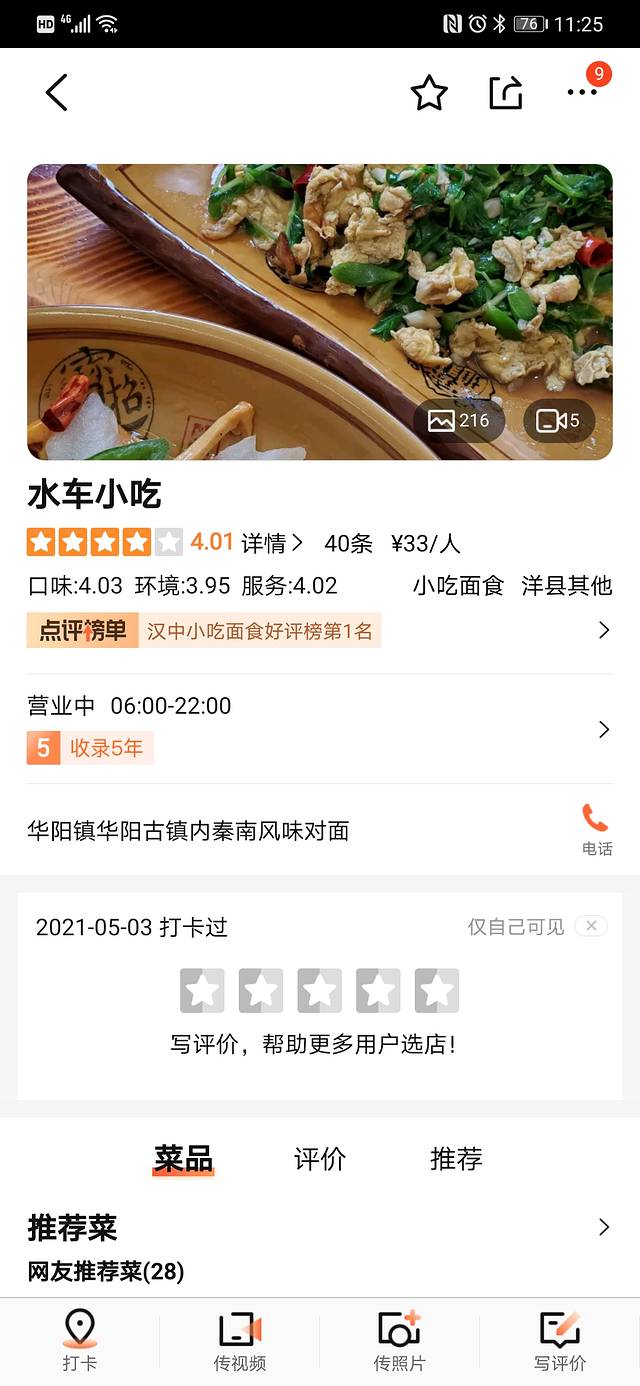Image resolution: width=640 pixels, height=1386 pixels.
Task: Write a review with 写评价
Action: pyautogui.click(x=560, y=1341)
